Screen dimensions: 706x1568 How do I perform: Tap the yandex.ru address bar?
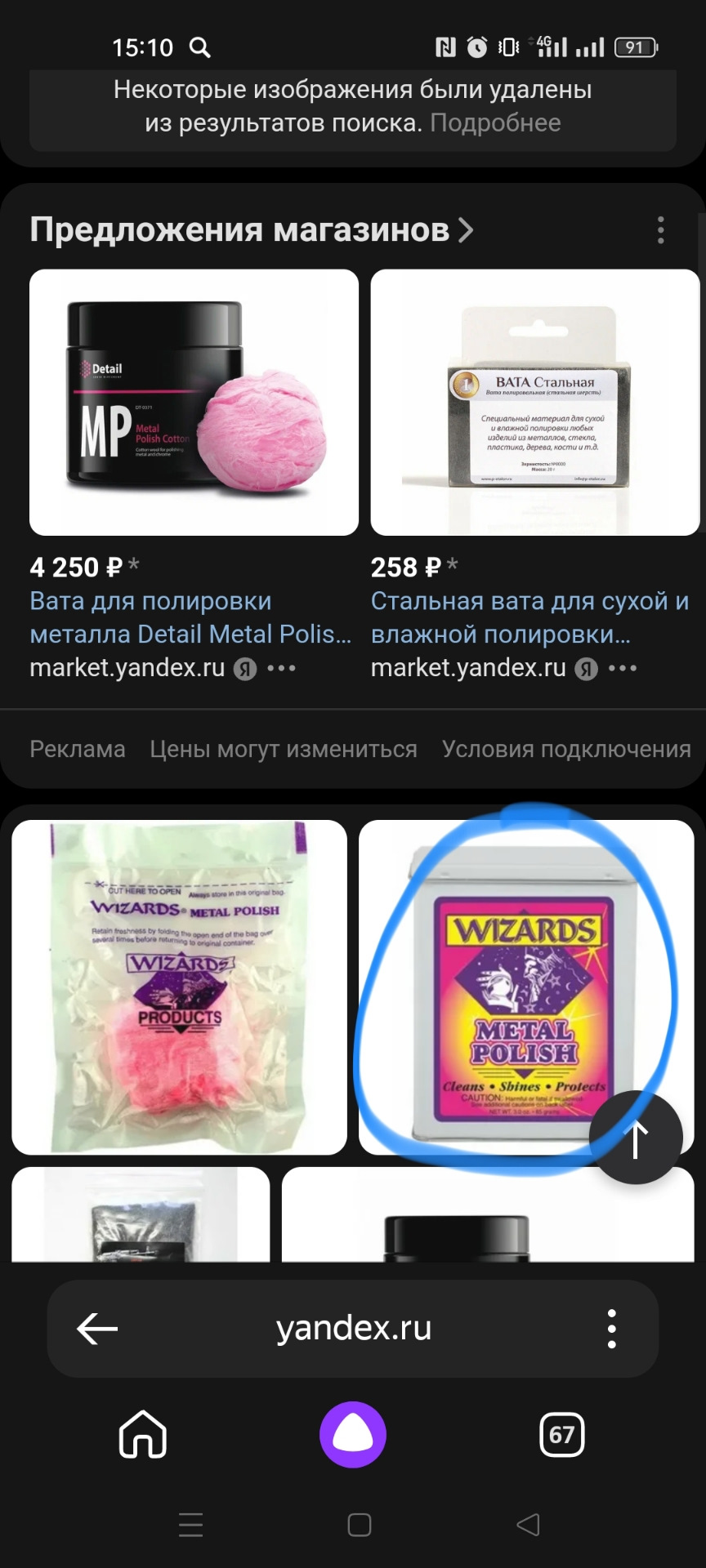click(x=353, y=1329)
